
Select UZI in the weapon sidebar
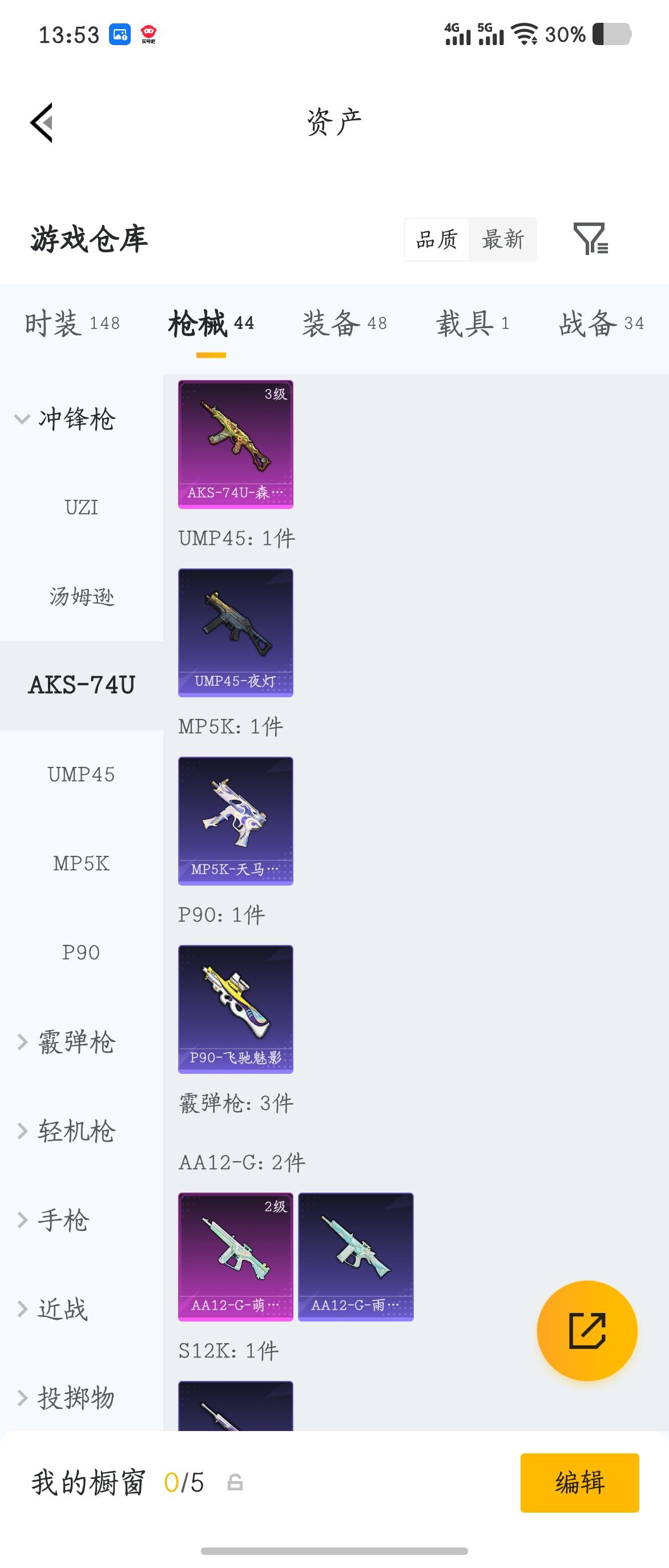tap(81, 507)
